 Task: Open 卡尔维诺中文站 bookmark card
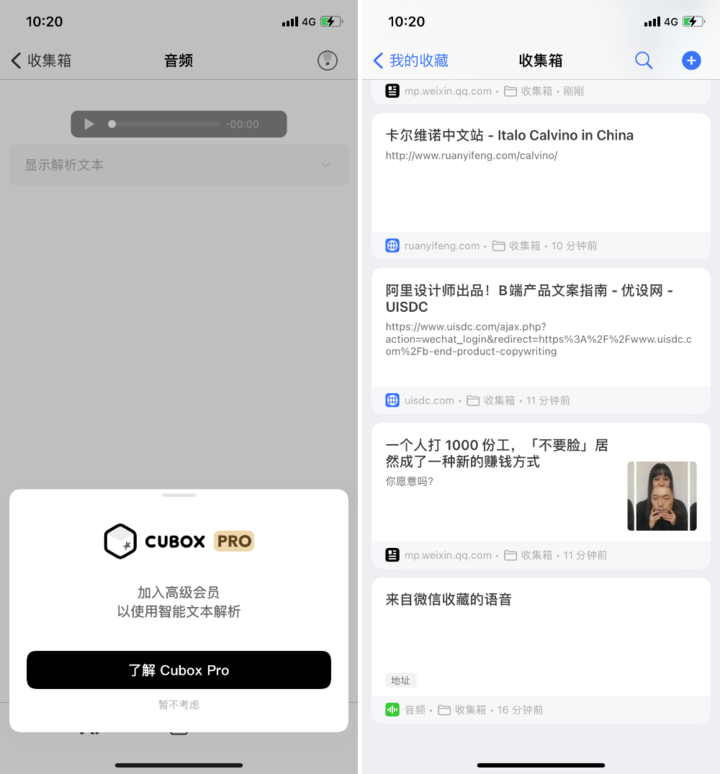click(x=540, y=175)
